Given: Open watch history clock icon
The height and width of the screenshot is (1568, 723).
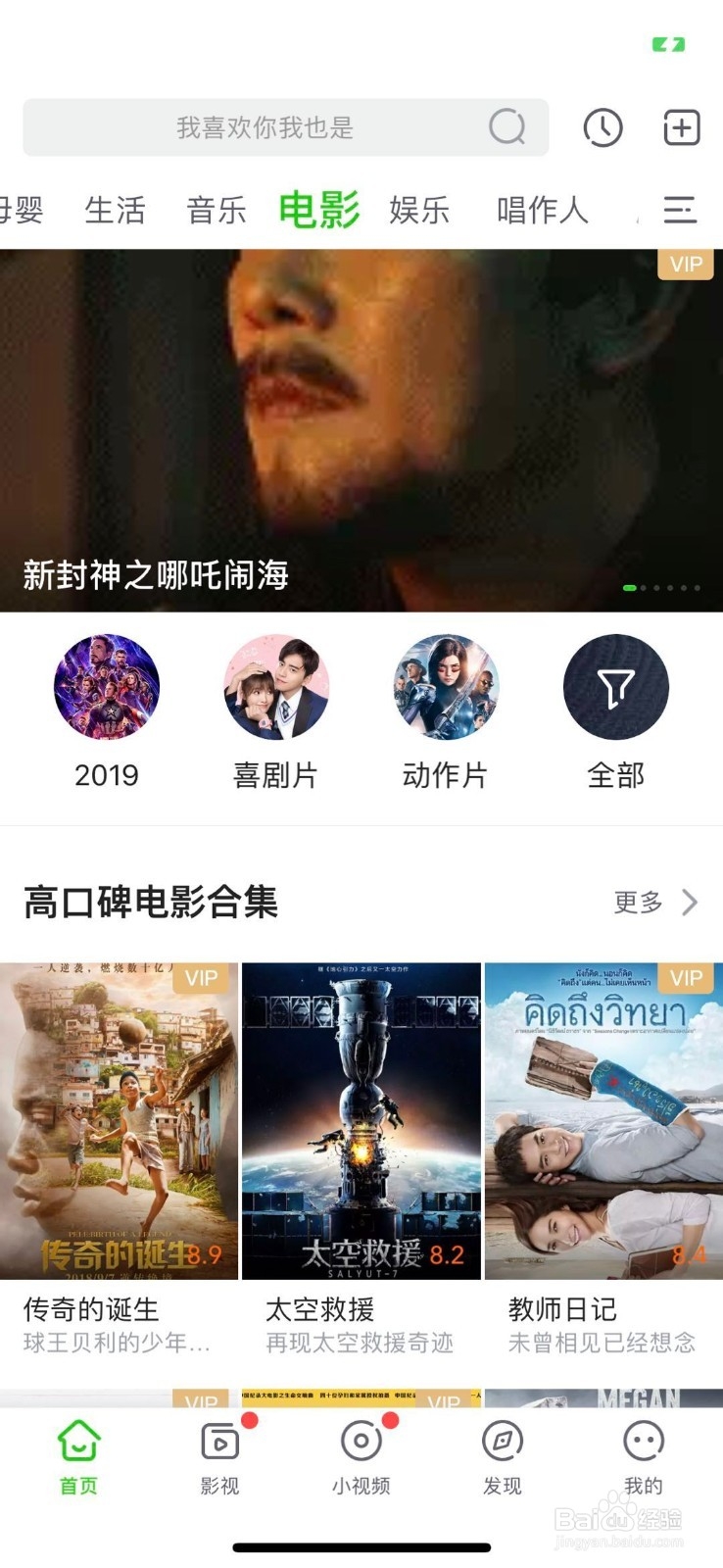Looking at the screenshot, I should pos(602,127).
